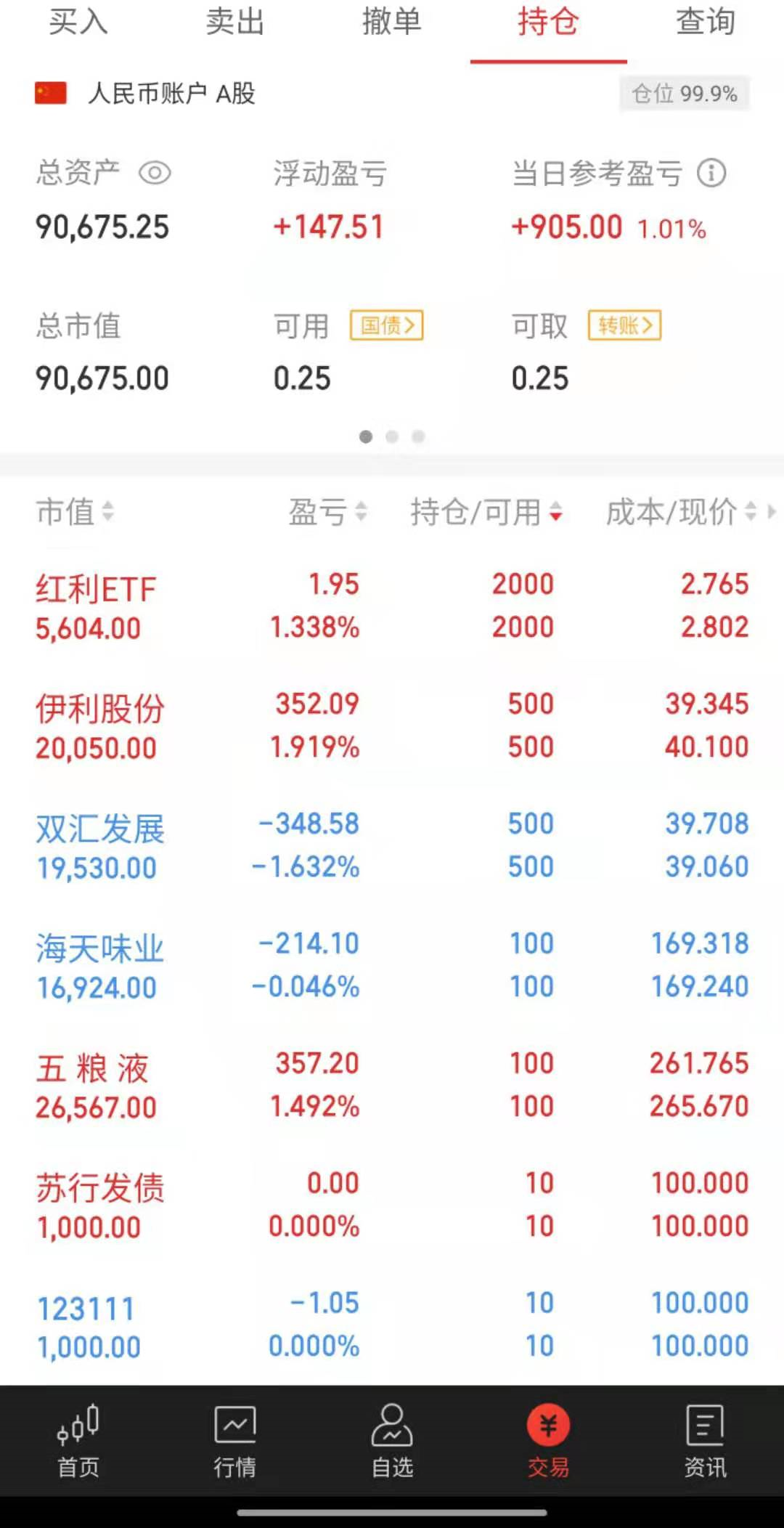The width and height of the screenshot is (784, 1528).
Task: Go to the 查询 tab
Action: point(706,22)
